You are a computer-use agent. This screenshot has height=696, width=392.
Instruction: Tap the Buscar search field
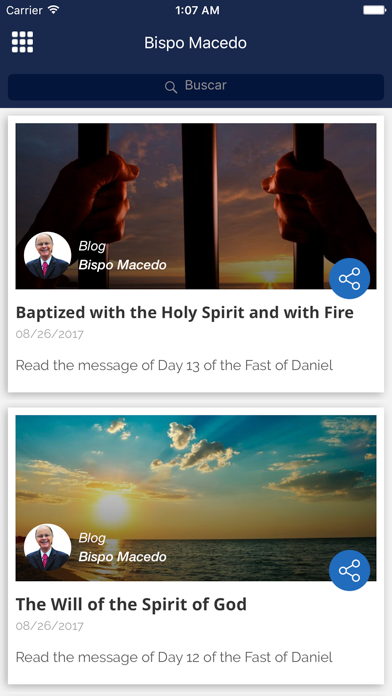196,87
